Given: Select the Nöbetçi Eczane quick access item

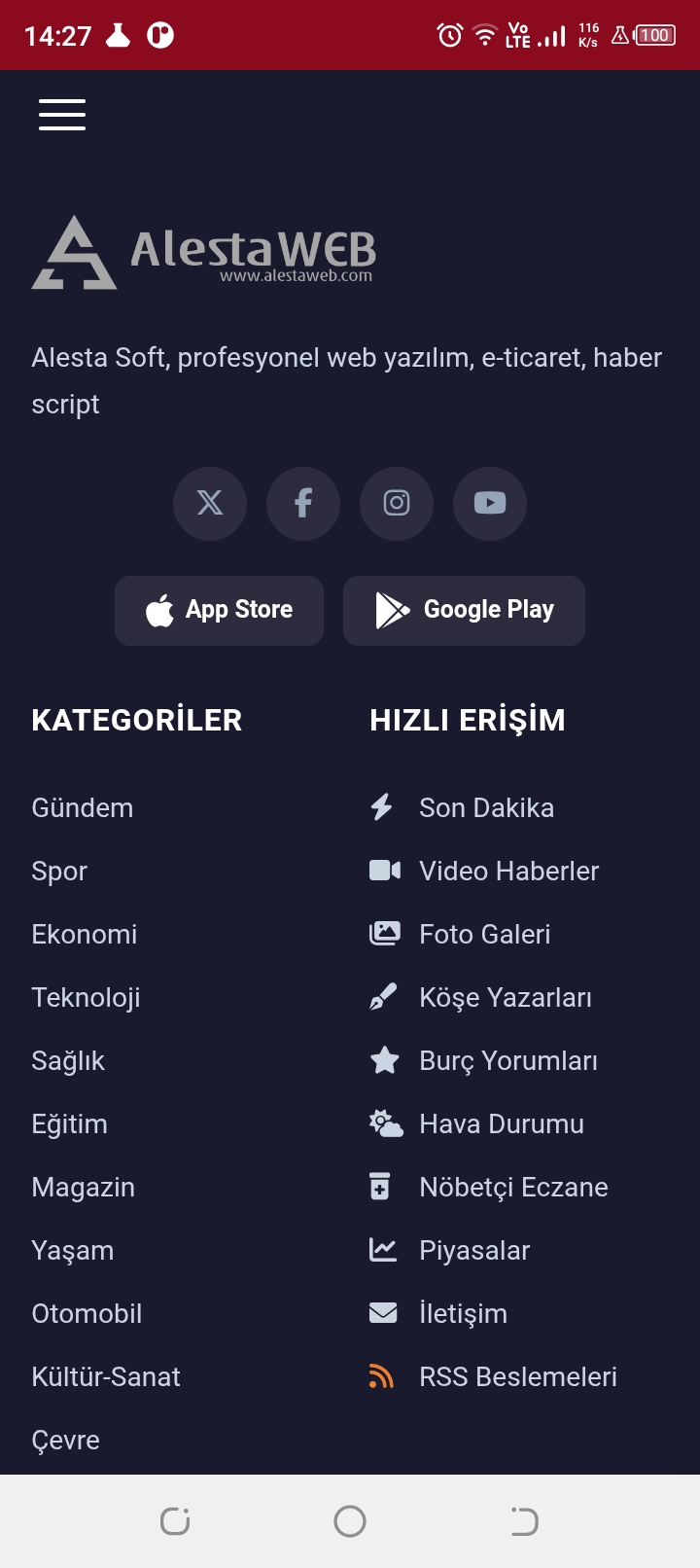Looking at the screenshot, I should point(513,1187).
